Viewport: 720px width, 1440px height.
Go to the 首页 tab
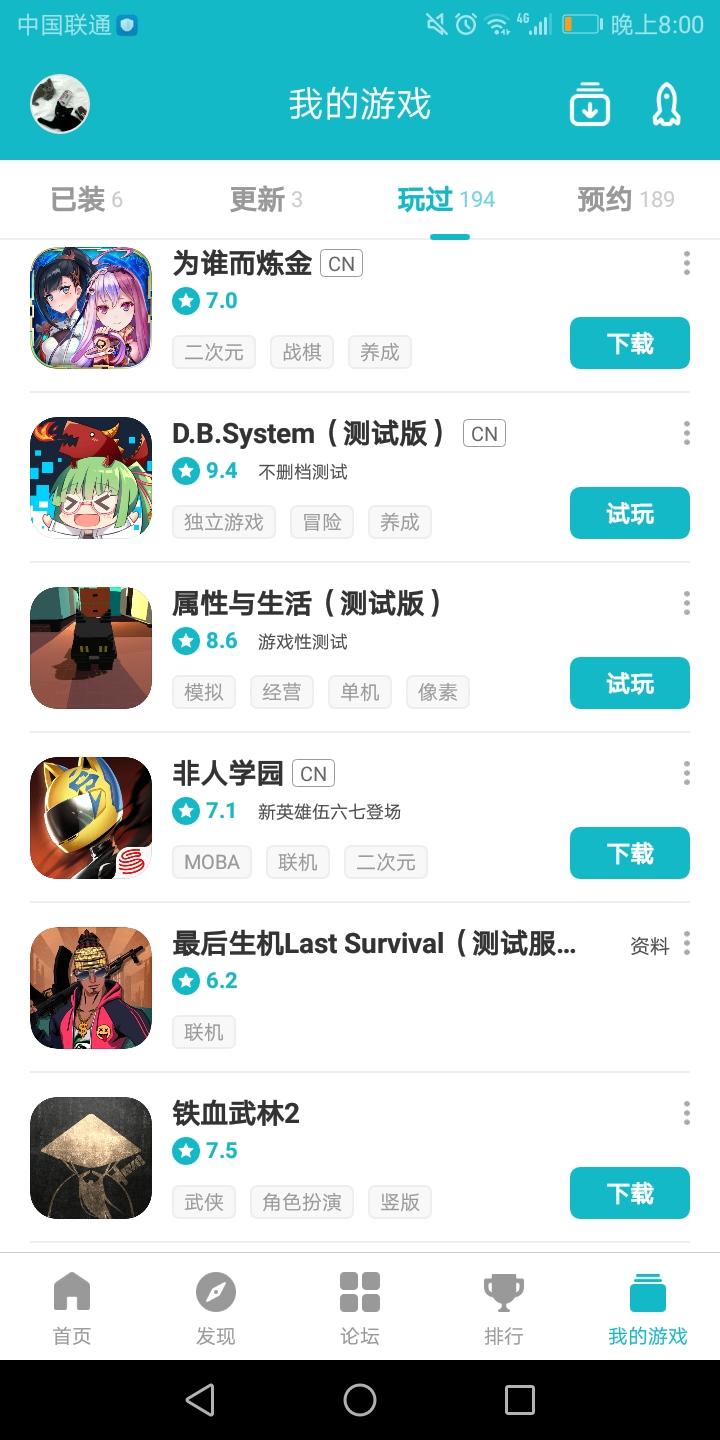[72, 1307]
